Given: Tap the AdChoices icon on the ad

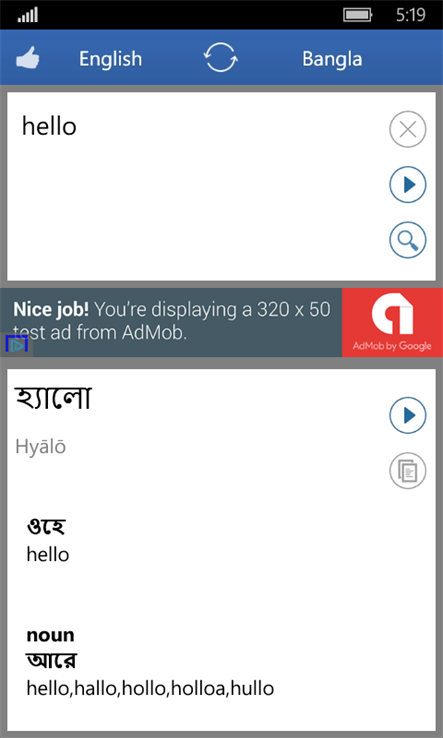Looking at the screenshot, I should click(x=16, y=346).
